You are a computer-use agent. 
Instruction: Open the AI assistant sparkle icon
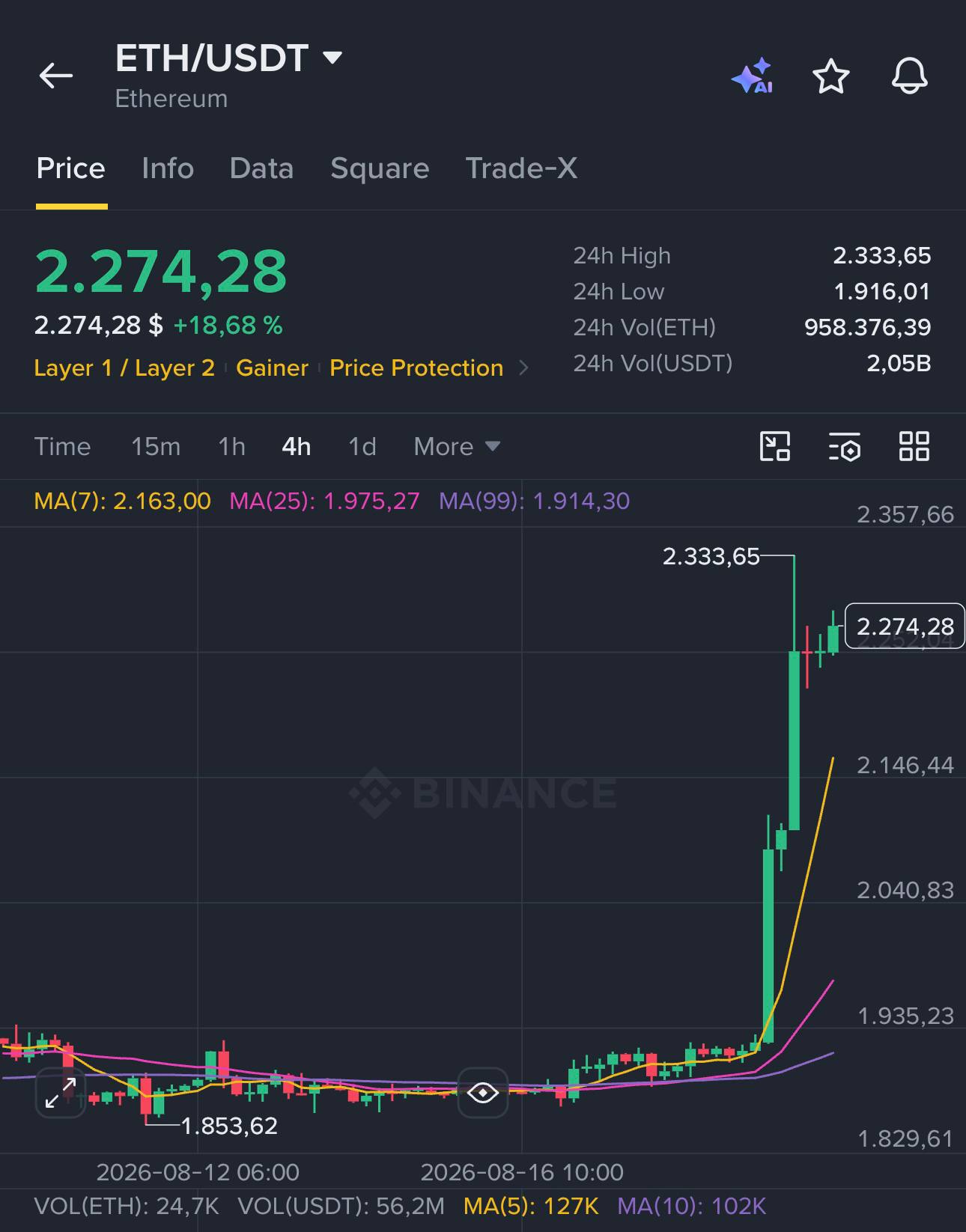753,76
